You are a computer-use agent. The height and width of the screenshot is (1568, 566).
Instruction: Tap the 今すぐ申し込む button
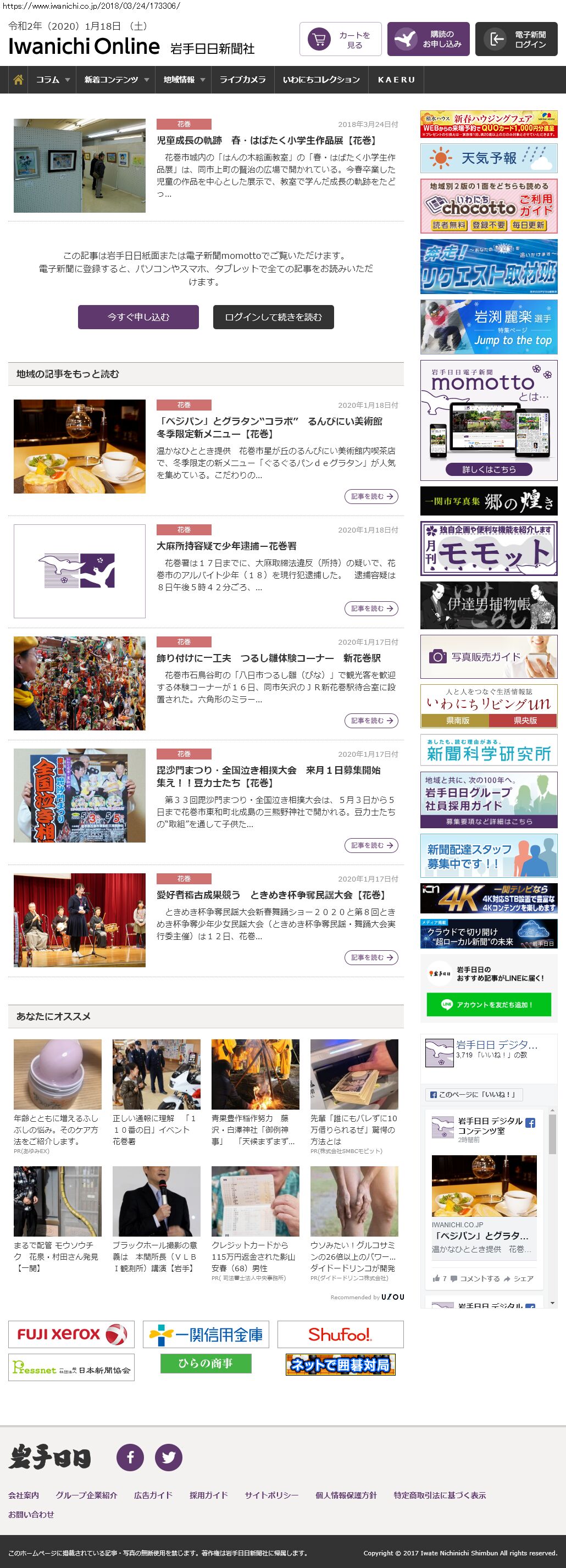[138, 317]
